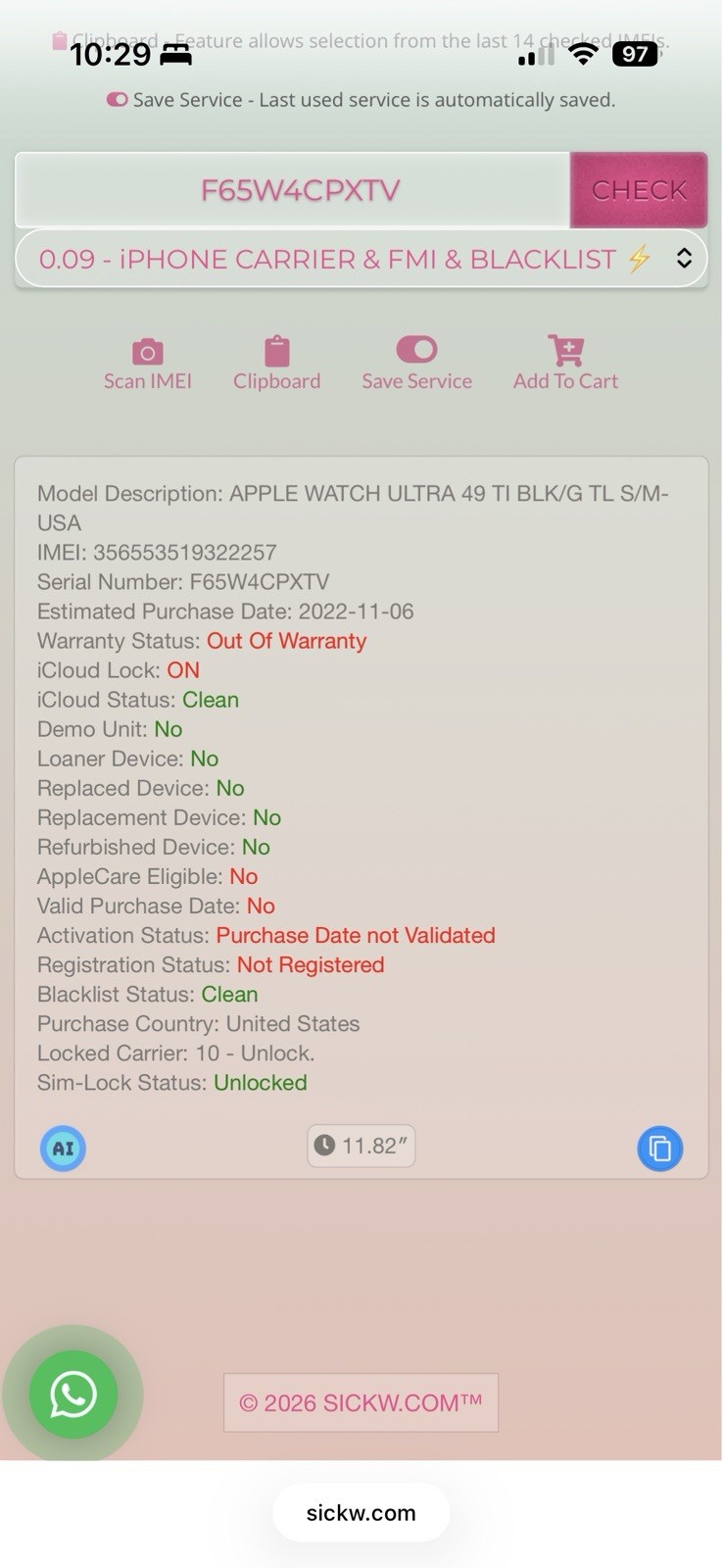Tap the sickw.com address bar
The height and width of the screenshot is (1568, 723).
pyautogui.click(x=361, y=1513)
